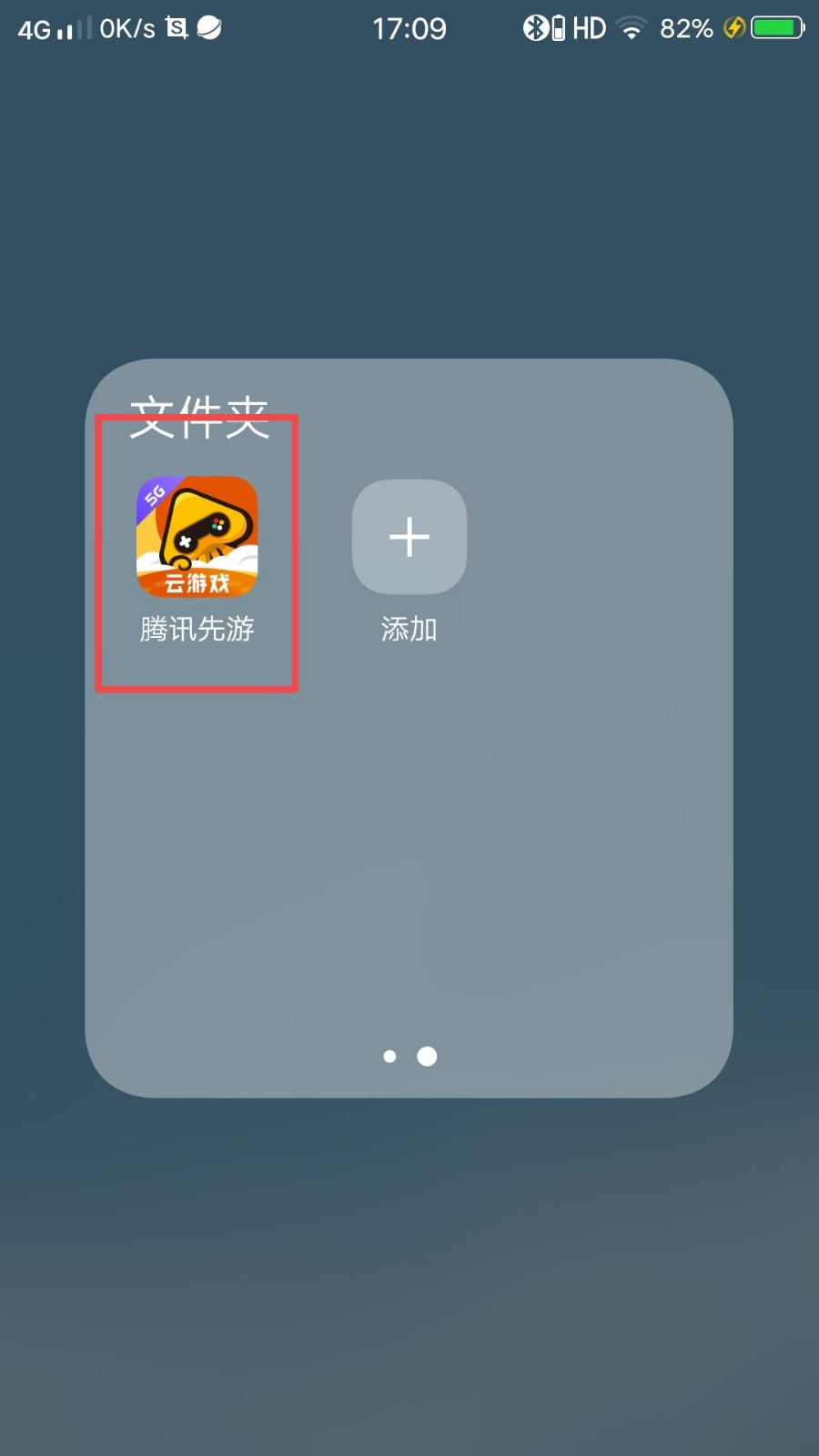819x1456 pixels.
Task: Tap the clock showing 17:09
Action: coord(409,28)
